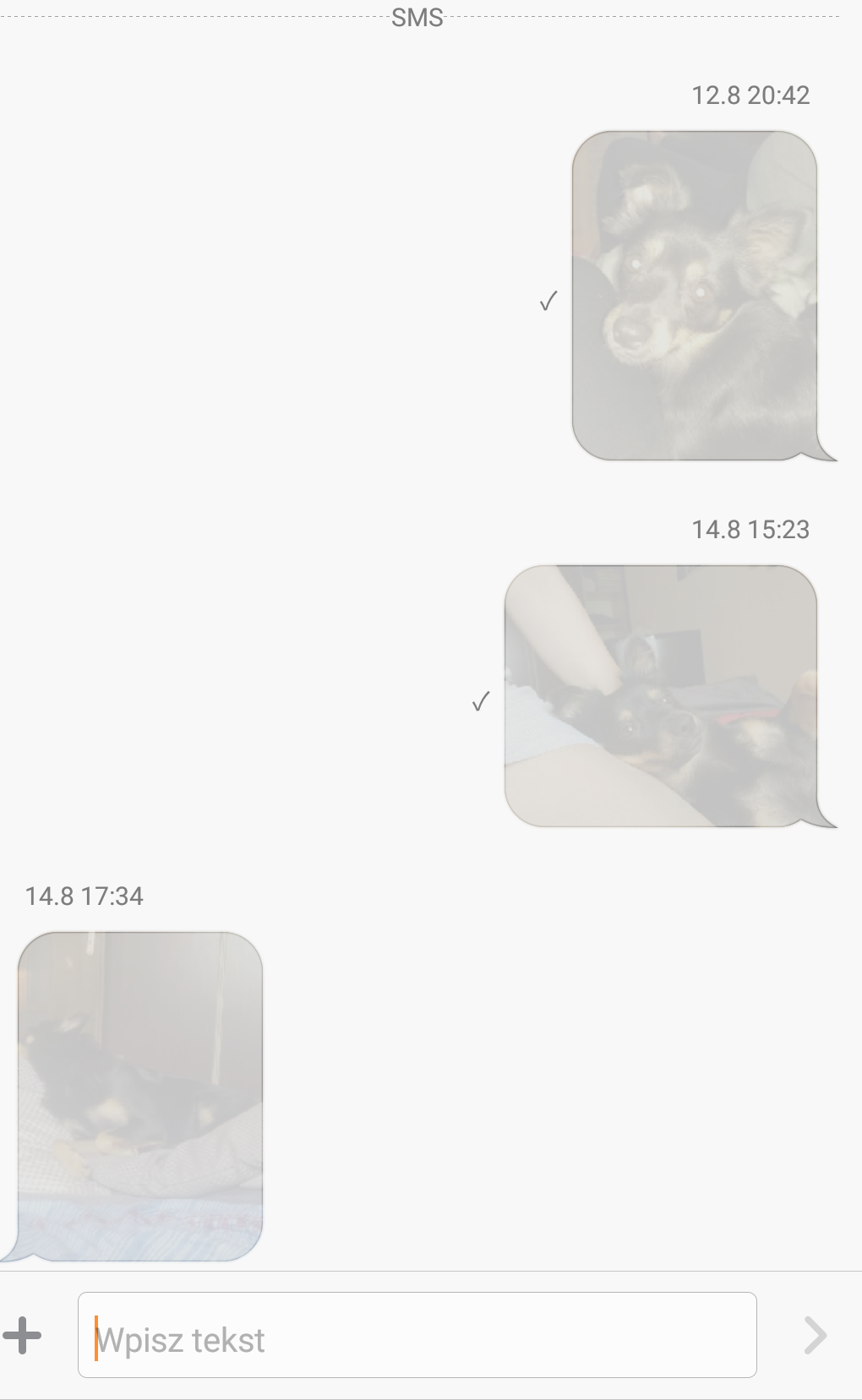Open the dog photo sent 12.8 20:42
This screenshot has width=862, height=1400.
[695, 296]
